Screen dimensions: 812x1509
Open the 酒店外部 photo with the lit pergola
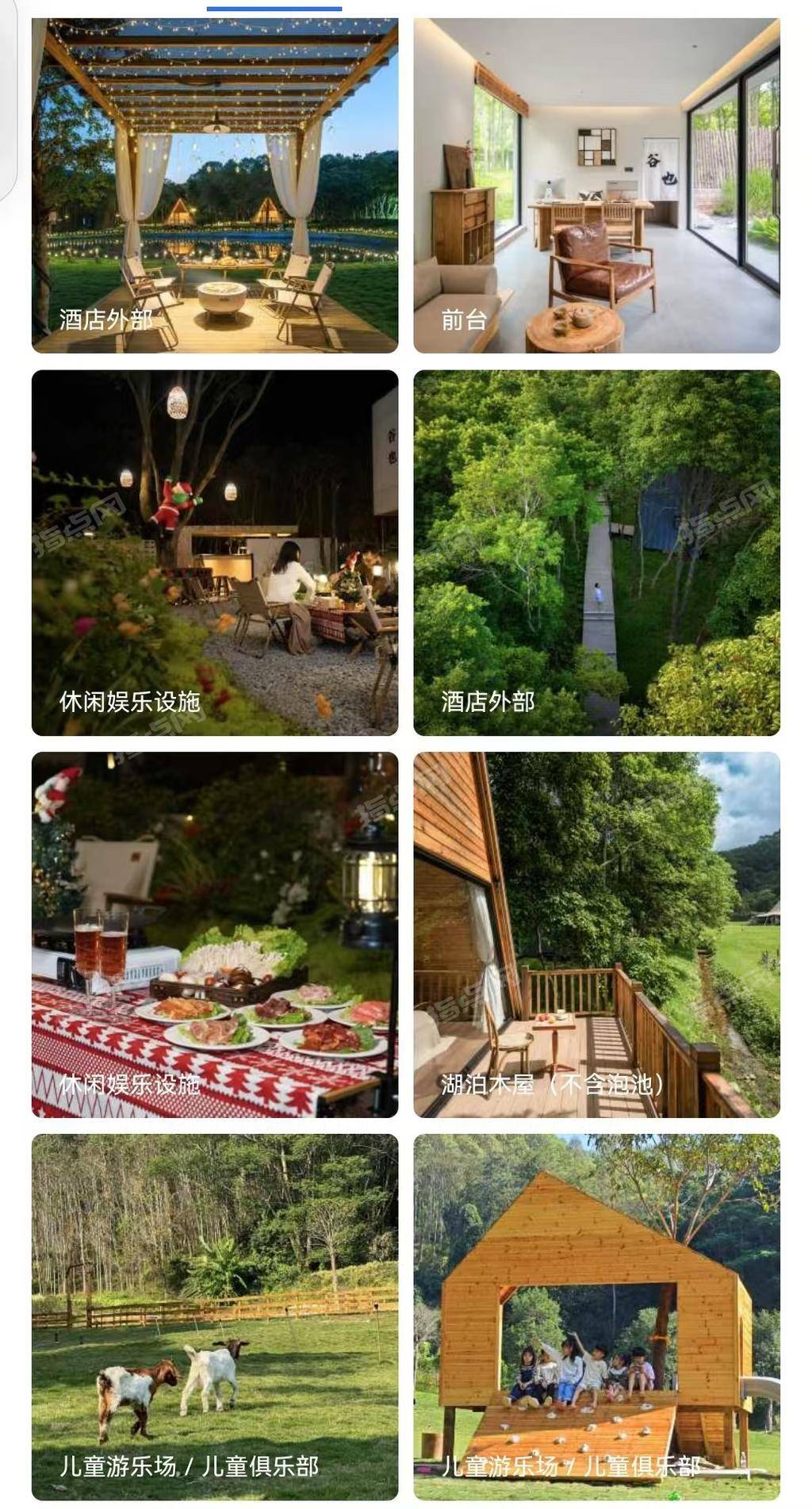point(214,185)
